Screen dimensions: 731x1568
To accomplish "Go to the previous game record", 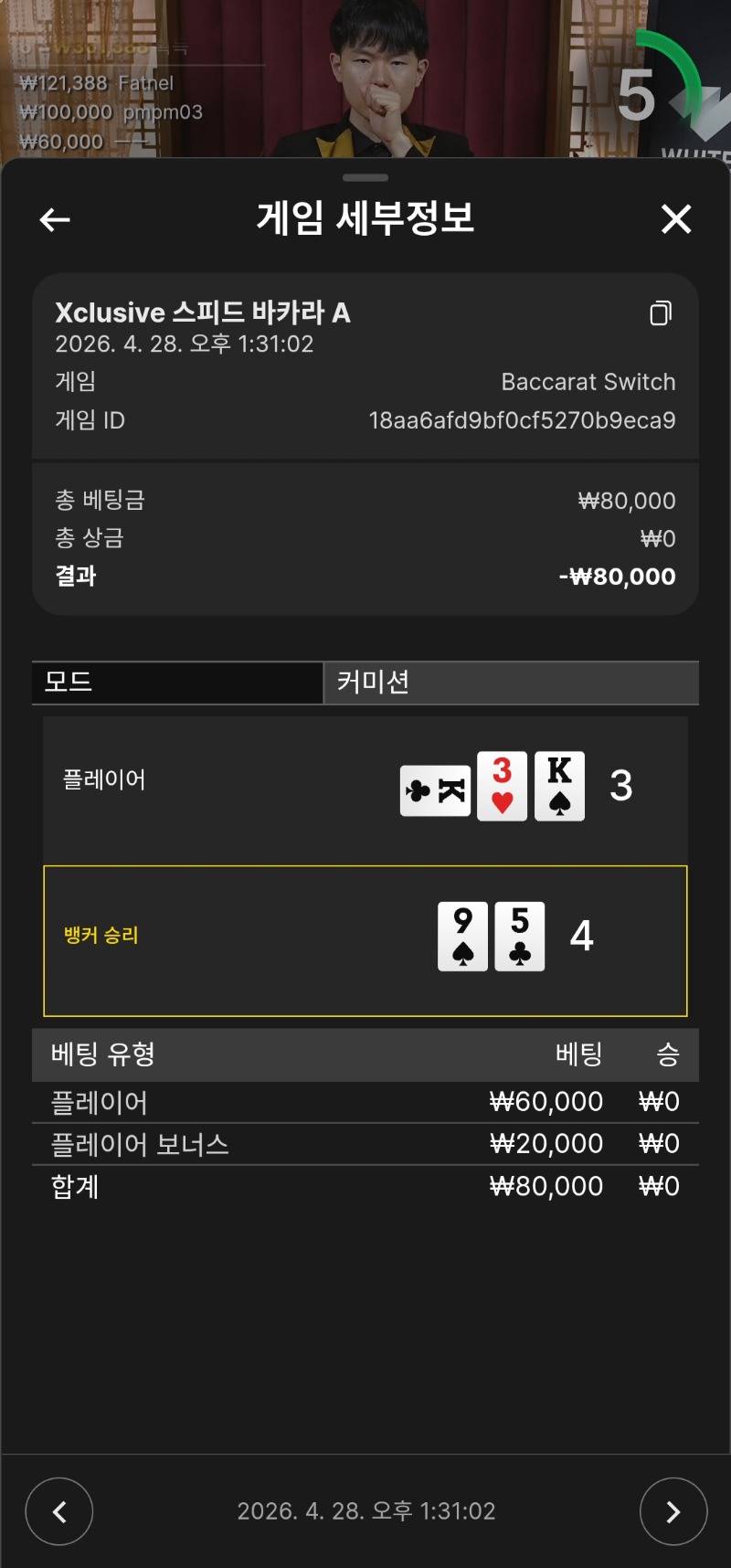I will [x=59, y=1512].
